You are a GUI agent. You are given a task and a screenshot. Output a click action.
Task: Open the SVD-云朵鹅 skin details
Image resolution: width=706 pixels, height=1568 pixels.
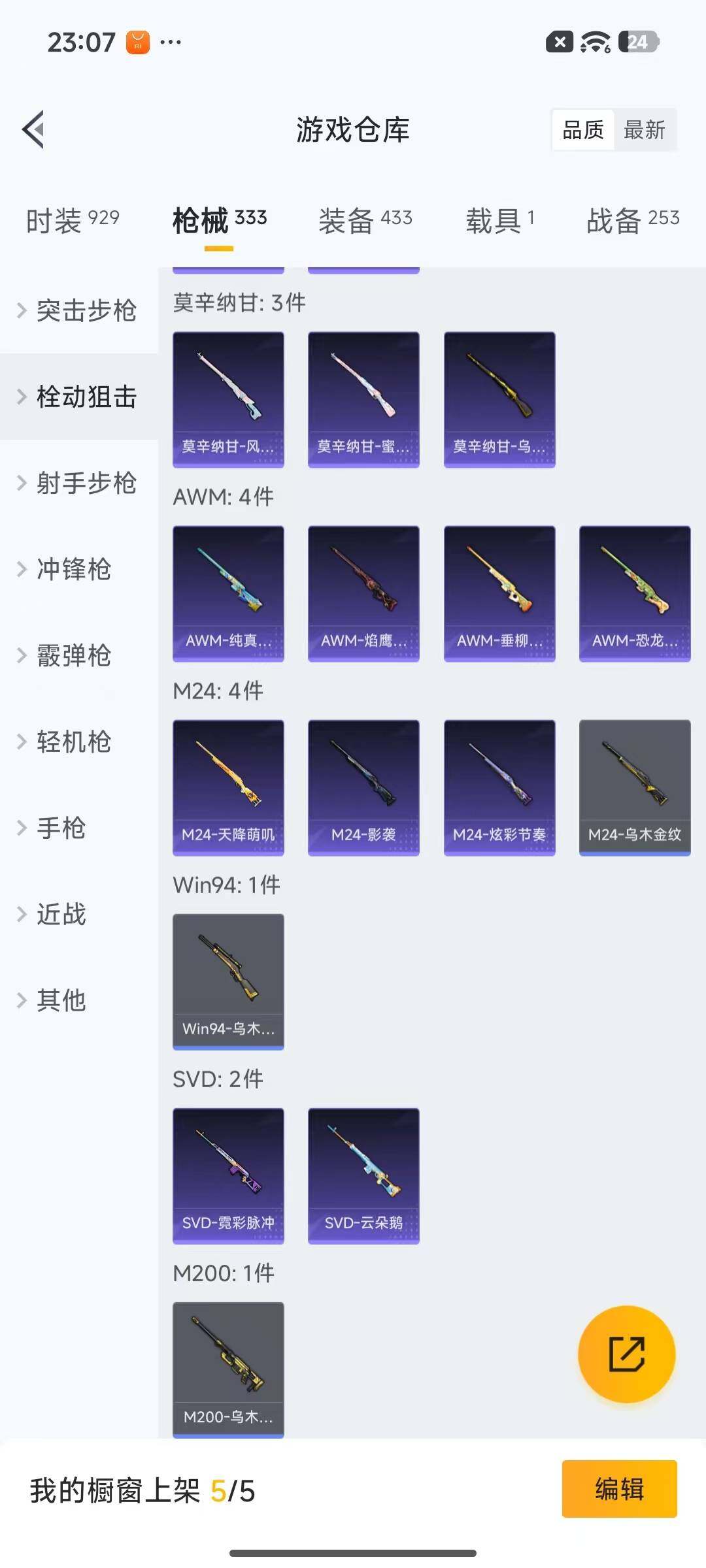(x=363, y=1174)
